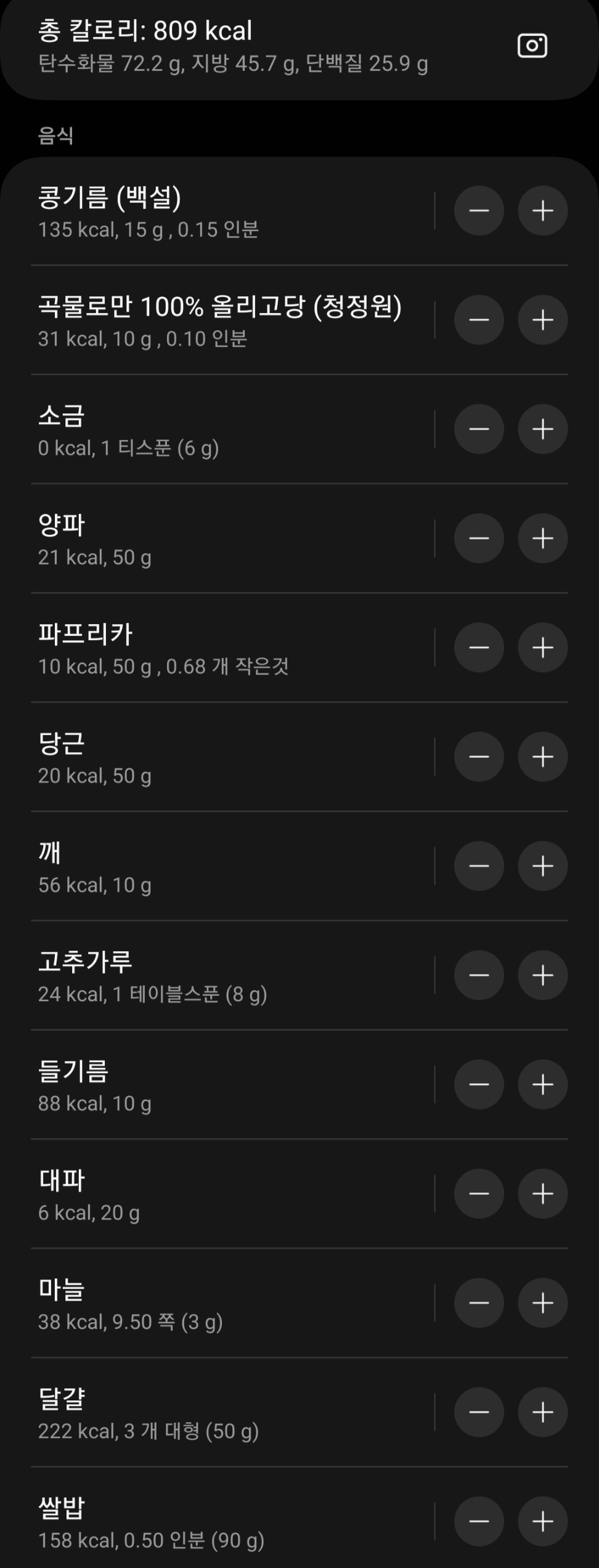Add more 파프리카 to the meal
The width and height of the screenshot is (599, 1568).
click(x=542, y=647)
